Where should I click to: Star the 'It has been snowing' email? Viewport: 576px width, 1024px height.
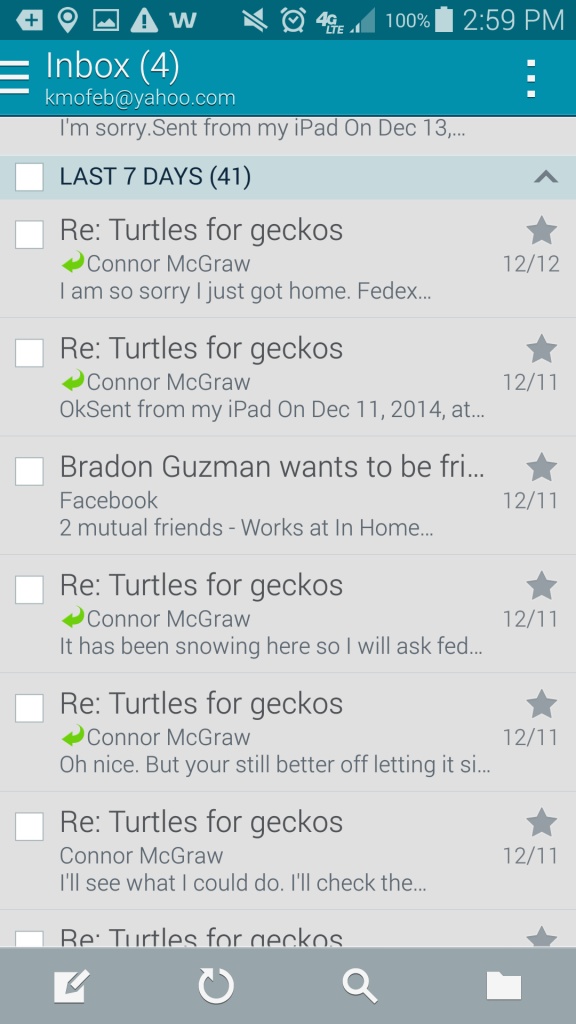click(541, 586)
